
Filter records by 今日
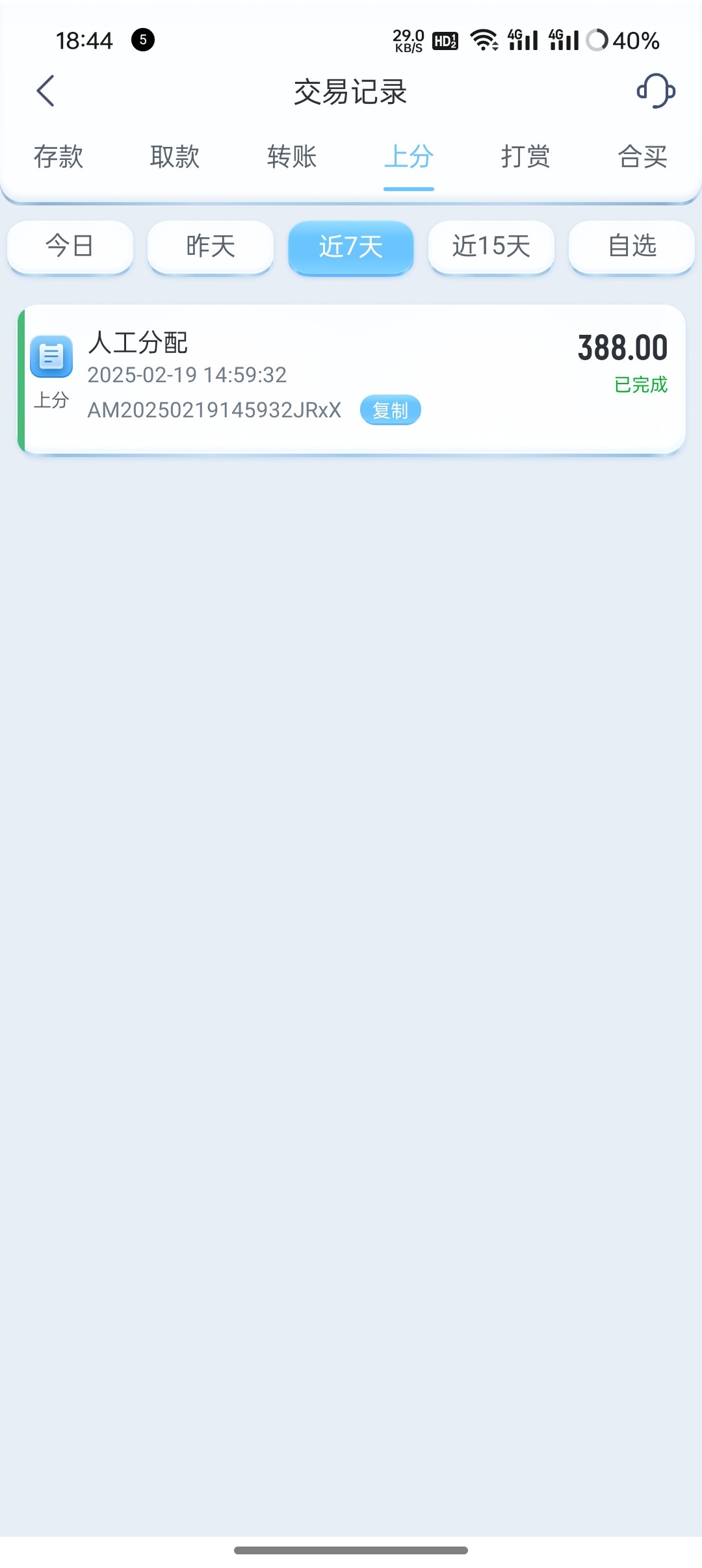[x=70, y=246]
